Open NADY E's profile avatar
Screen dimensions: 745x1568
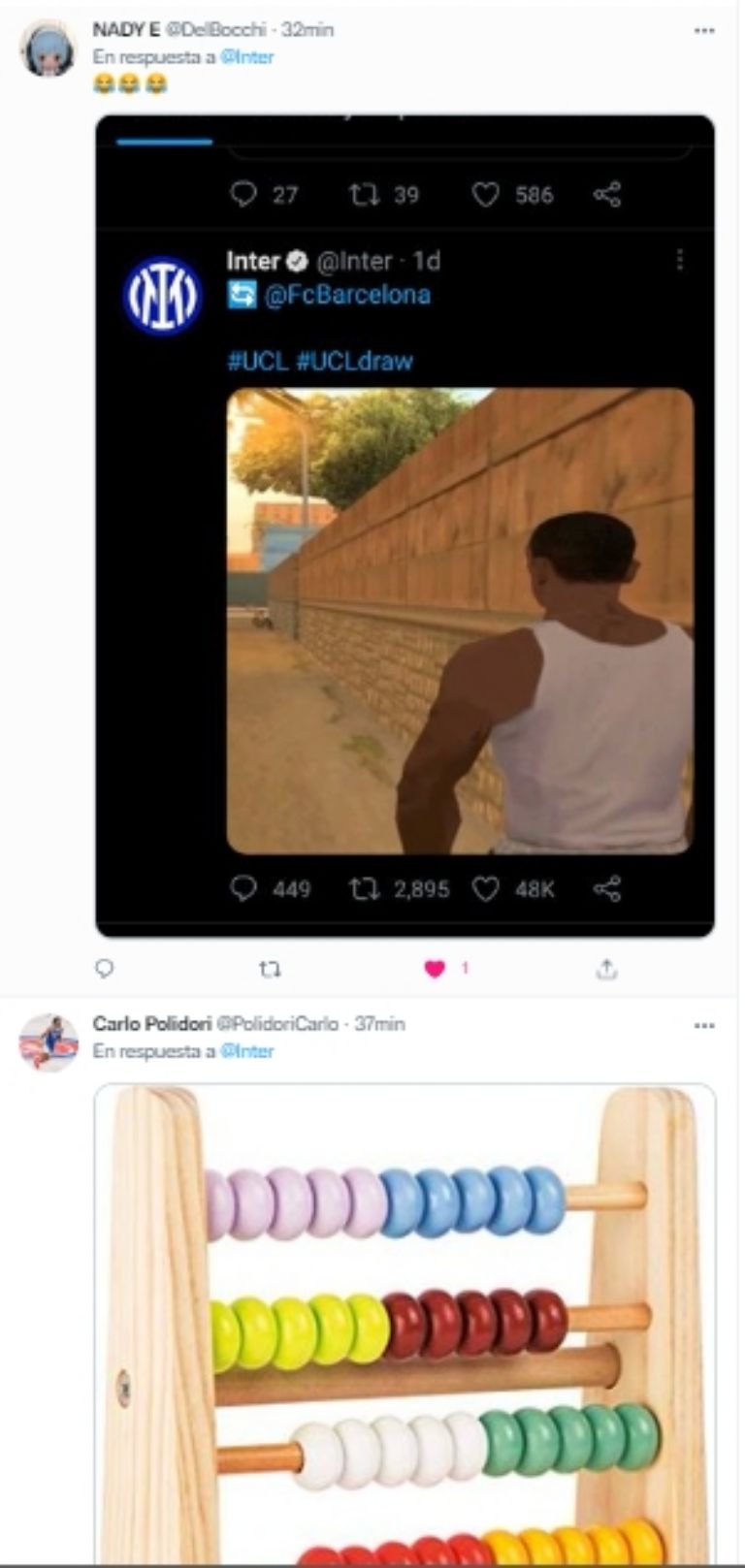pyautogui.click(x=49, y=48)
